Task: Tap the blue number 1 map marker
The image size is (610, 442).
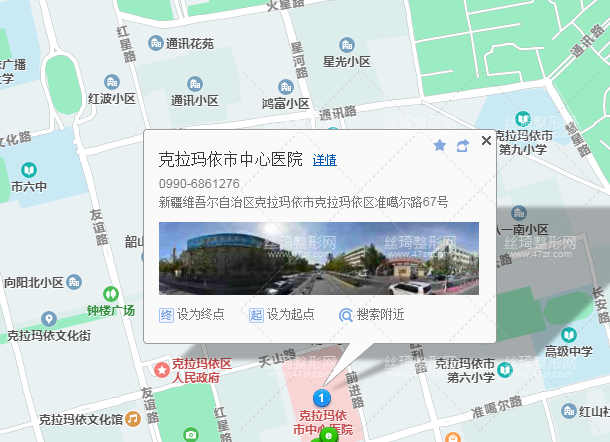Action: 320,399
